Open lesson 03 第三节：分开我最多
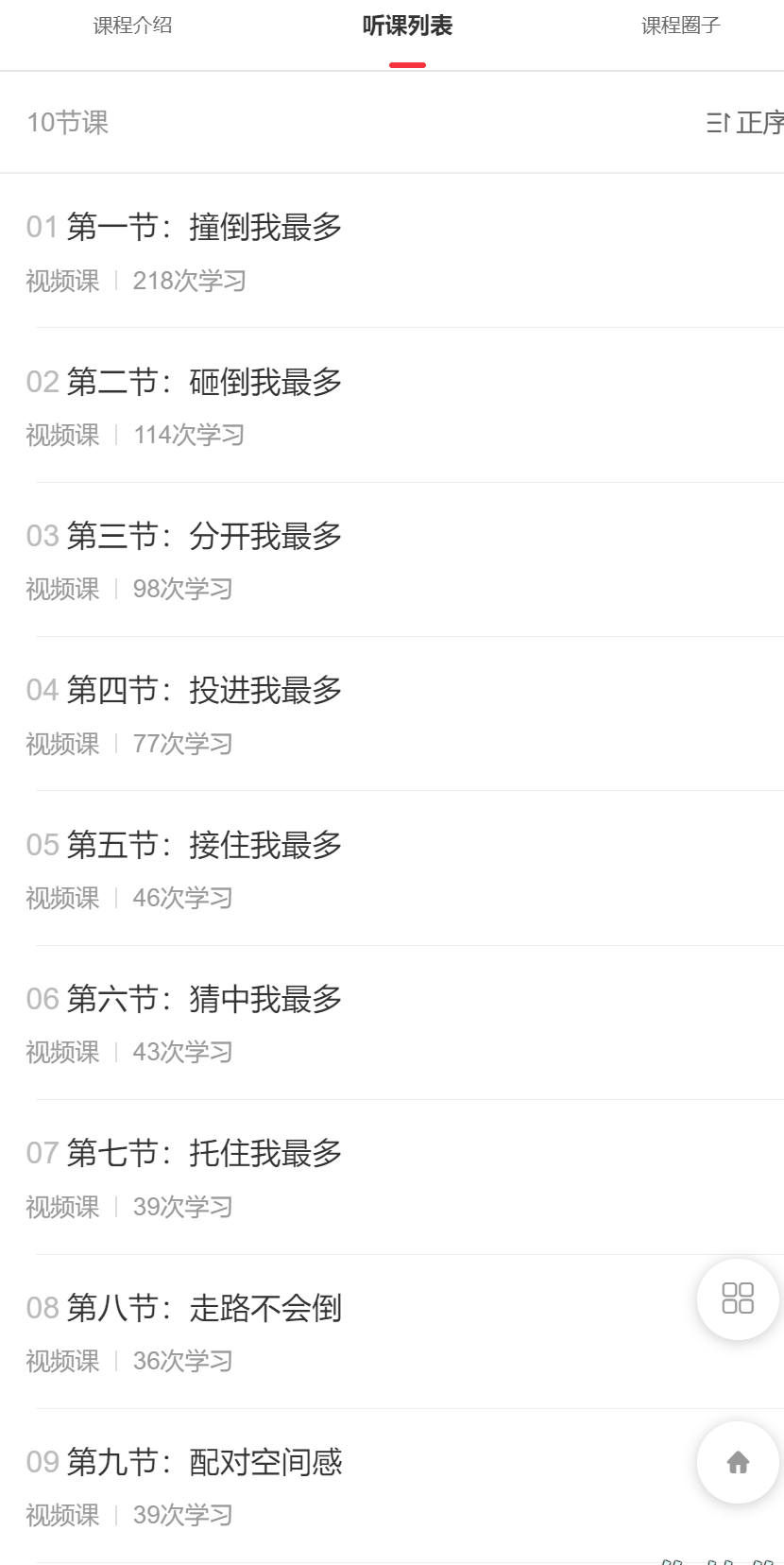Screen dimensions: 784x1565 click(x=204, y=537)
